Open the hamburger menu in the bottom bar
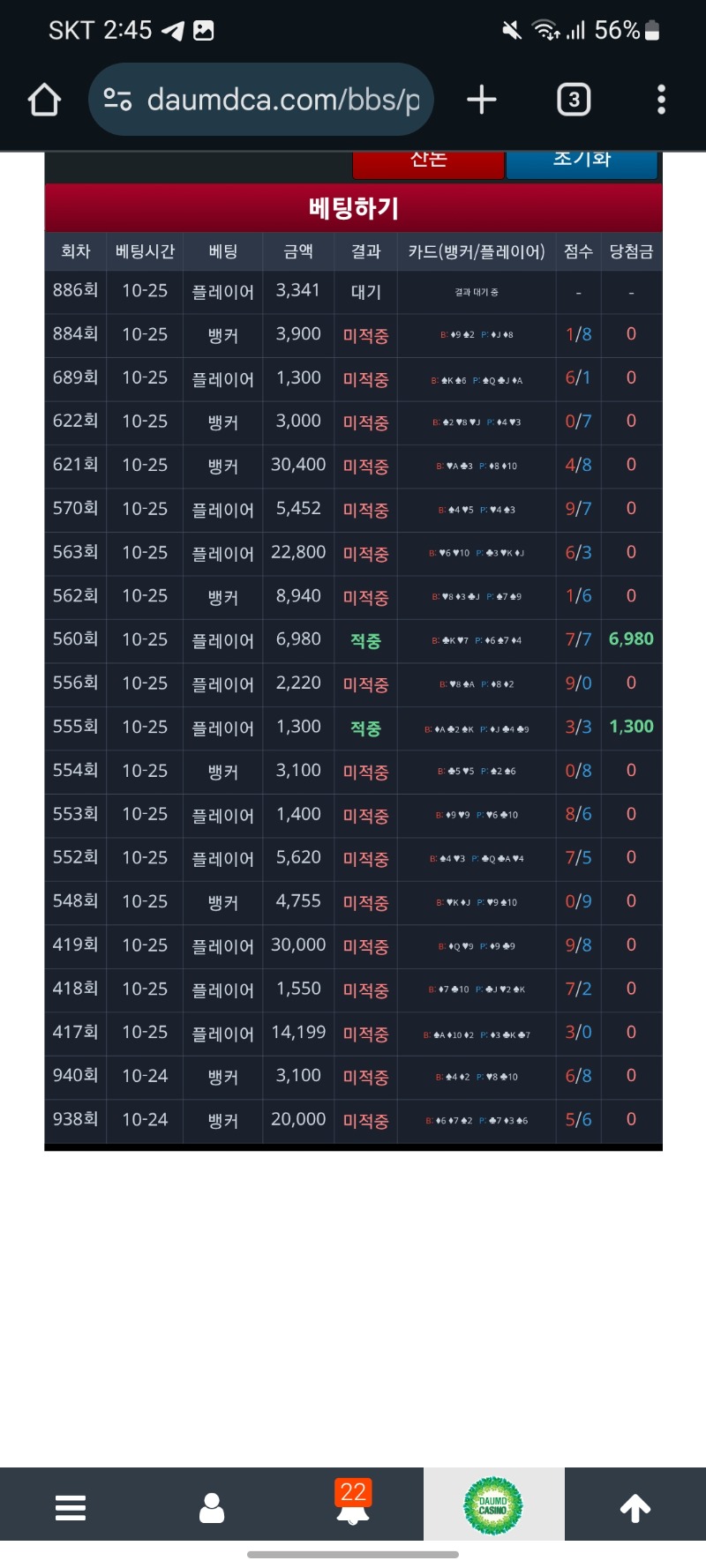 pos(71,1507)
